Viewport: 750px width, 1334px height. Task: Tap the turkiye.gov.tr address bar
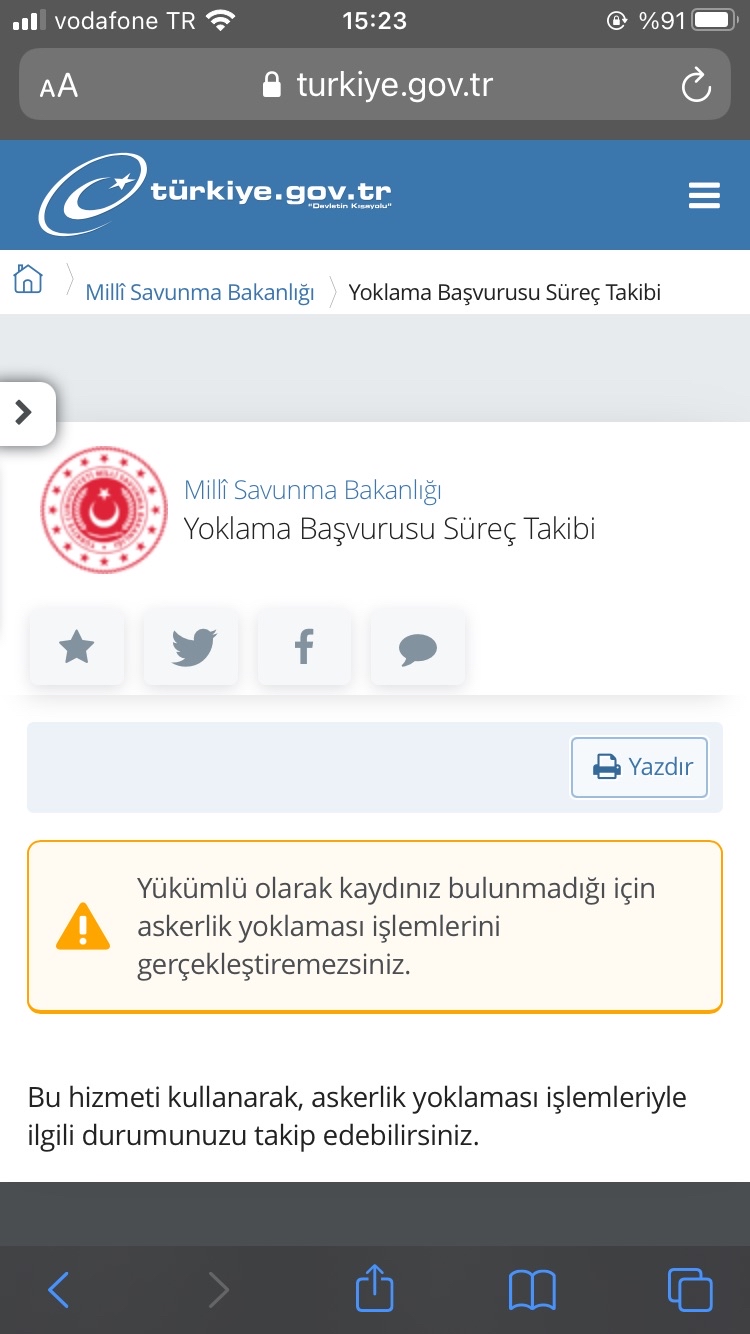pos(376,84)
